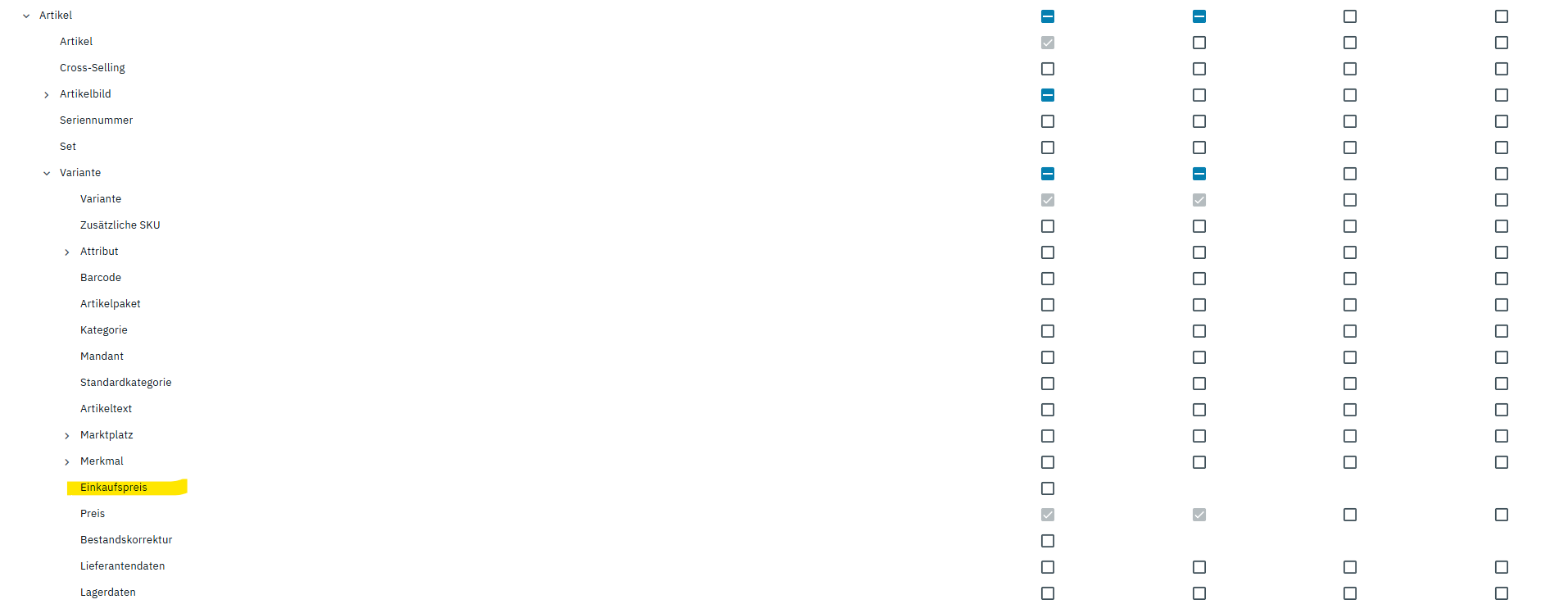Check the first checkbox for Einkaufspreis

[1048, 488]
